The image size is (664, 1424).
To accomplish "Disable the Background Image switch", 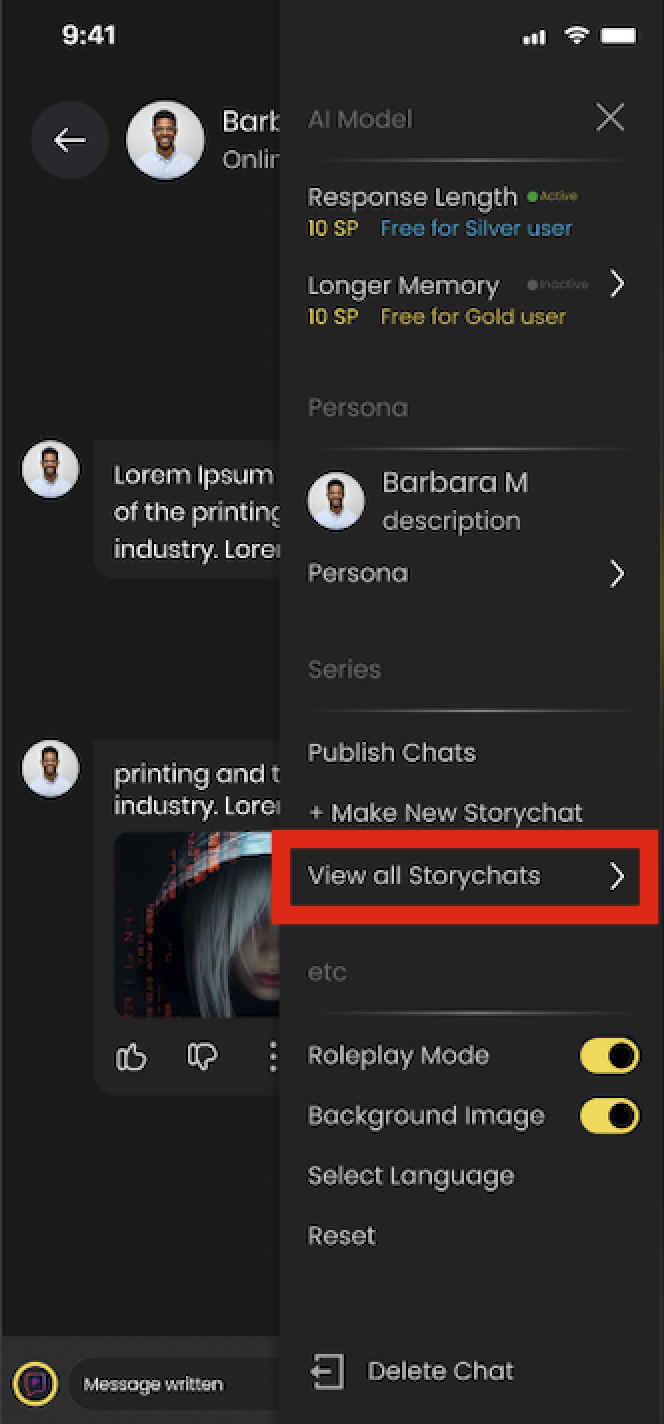I will tap(609, 1116).
